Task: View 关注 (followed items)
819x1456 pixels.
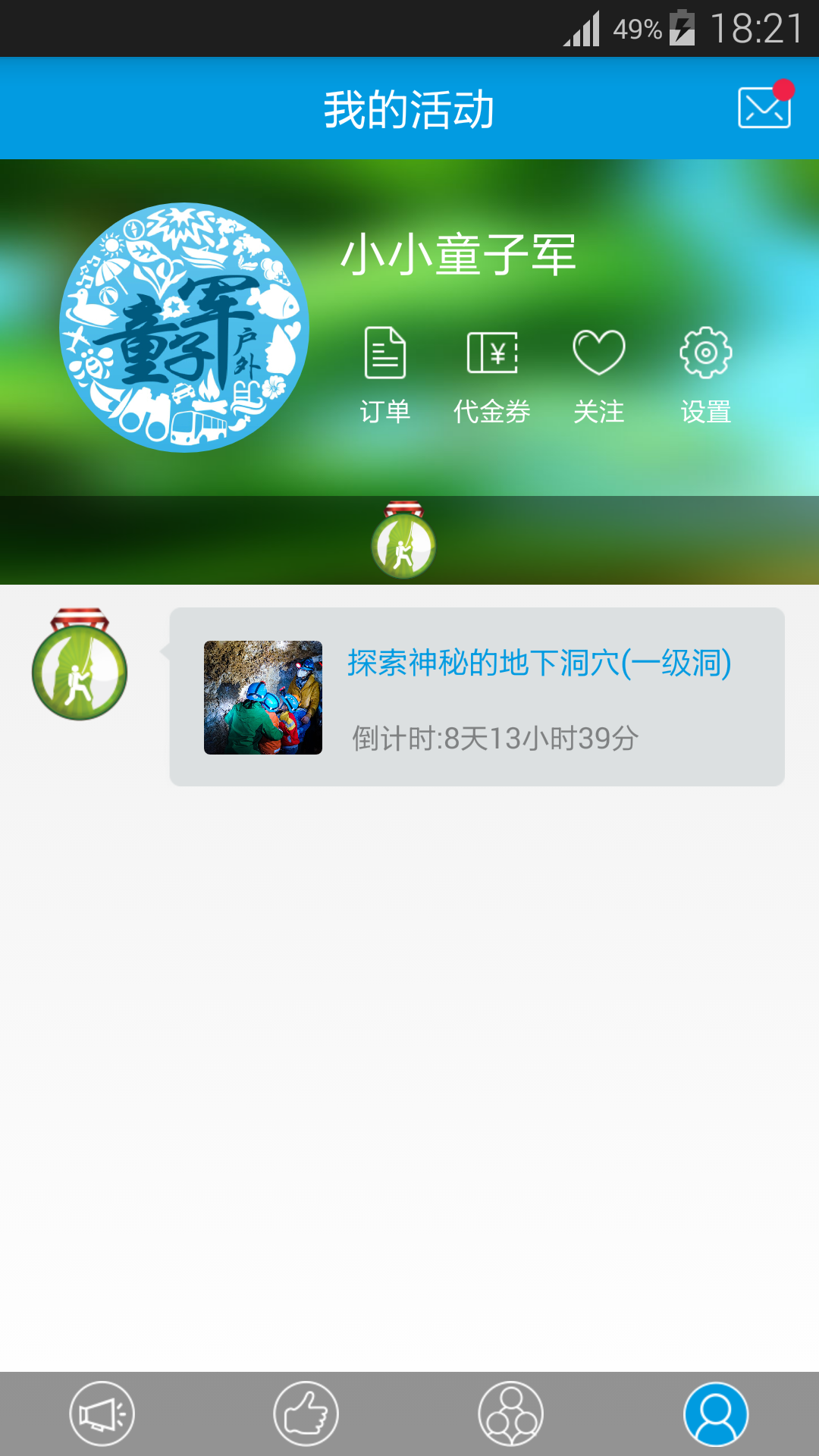Action: 599,374
